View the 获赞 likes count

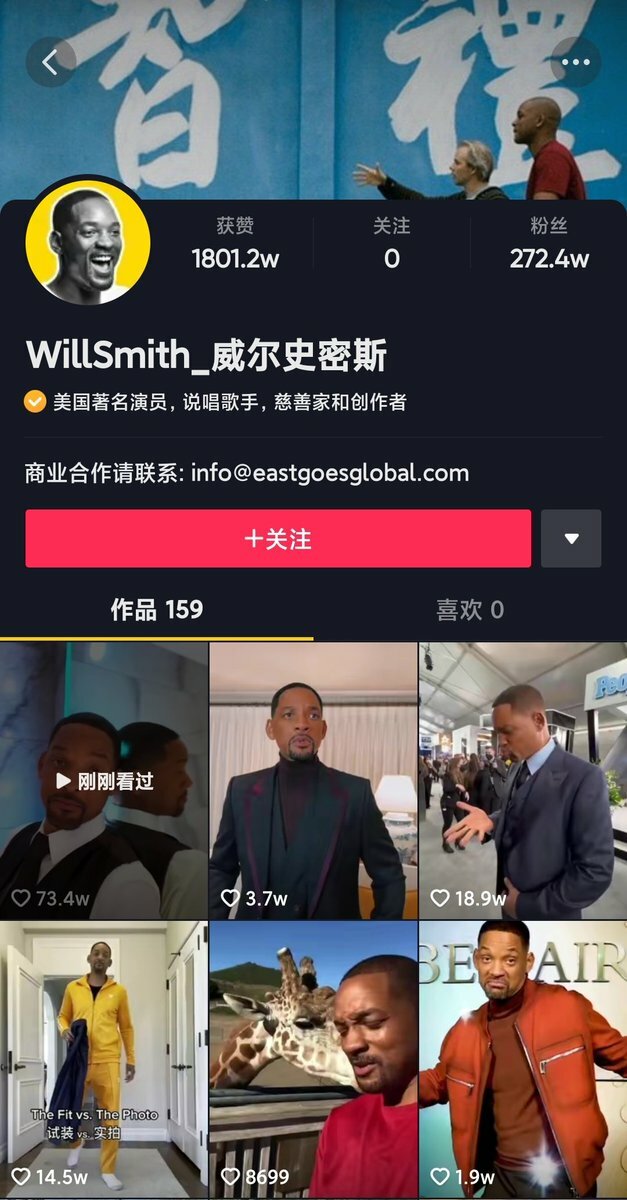(235, 245)
